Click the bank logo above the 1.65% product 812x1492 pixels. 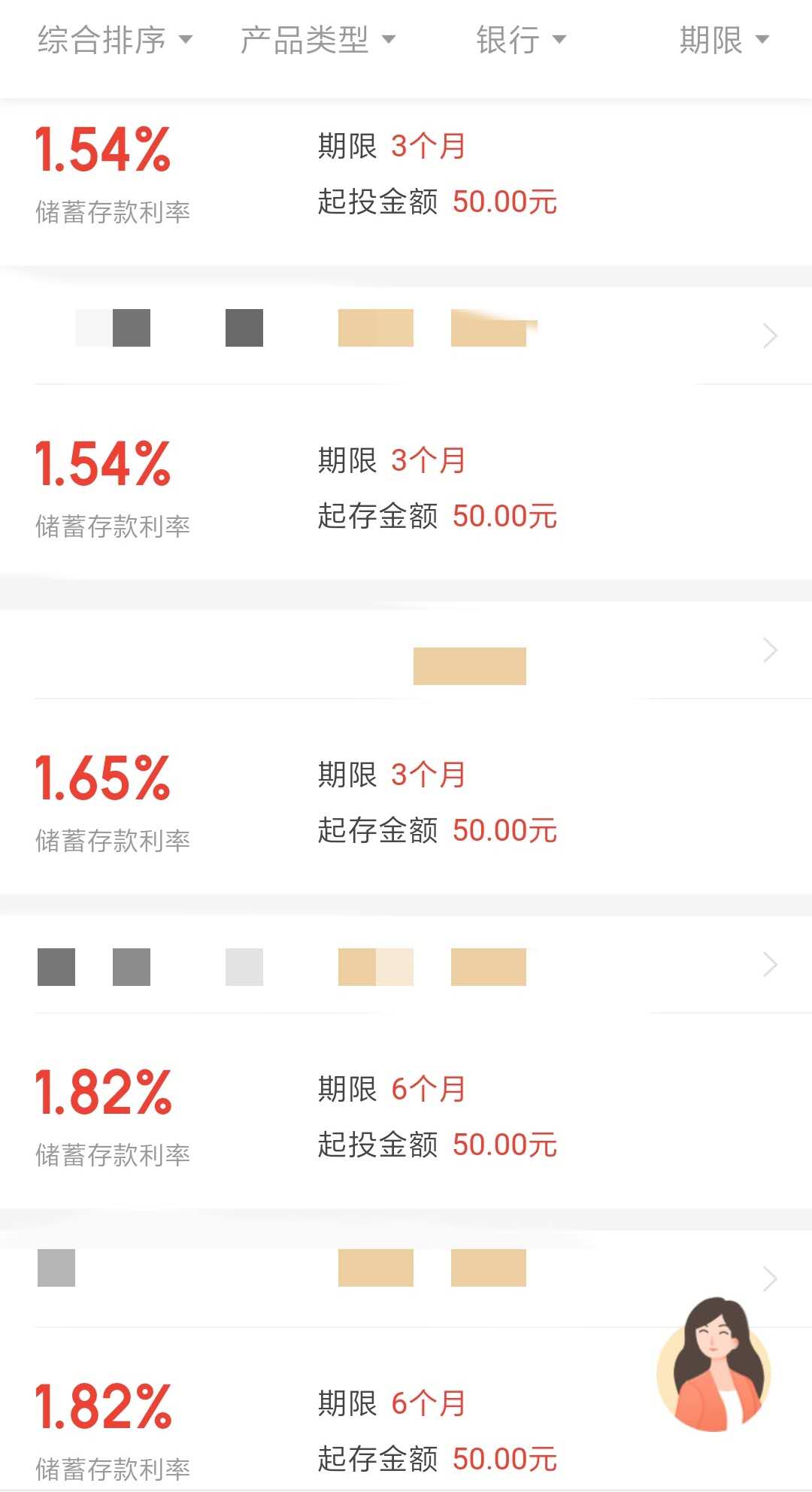click(470, 665)
